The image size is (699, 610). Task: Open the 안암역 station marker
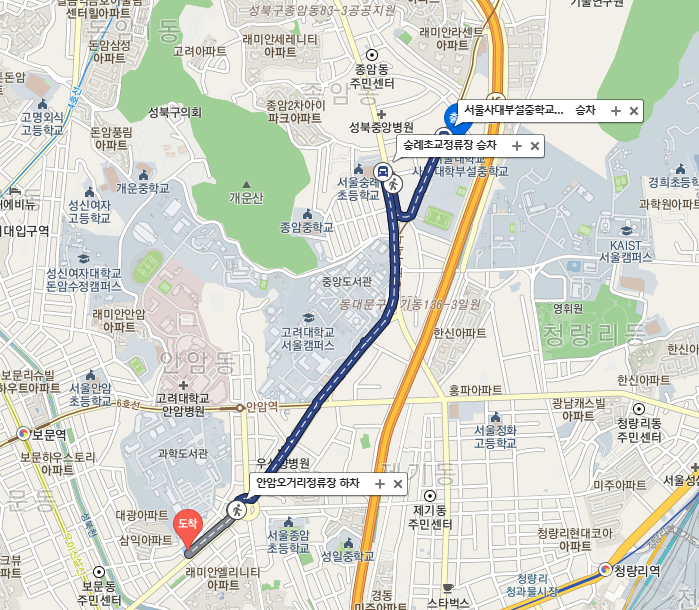(239, 408)
